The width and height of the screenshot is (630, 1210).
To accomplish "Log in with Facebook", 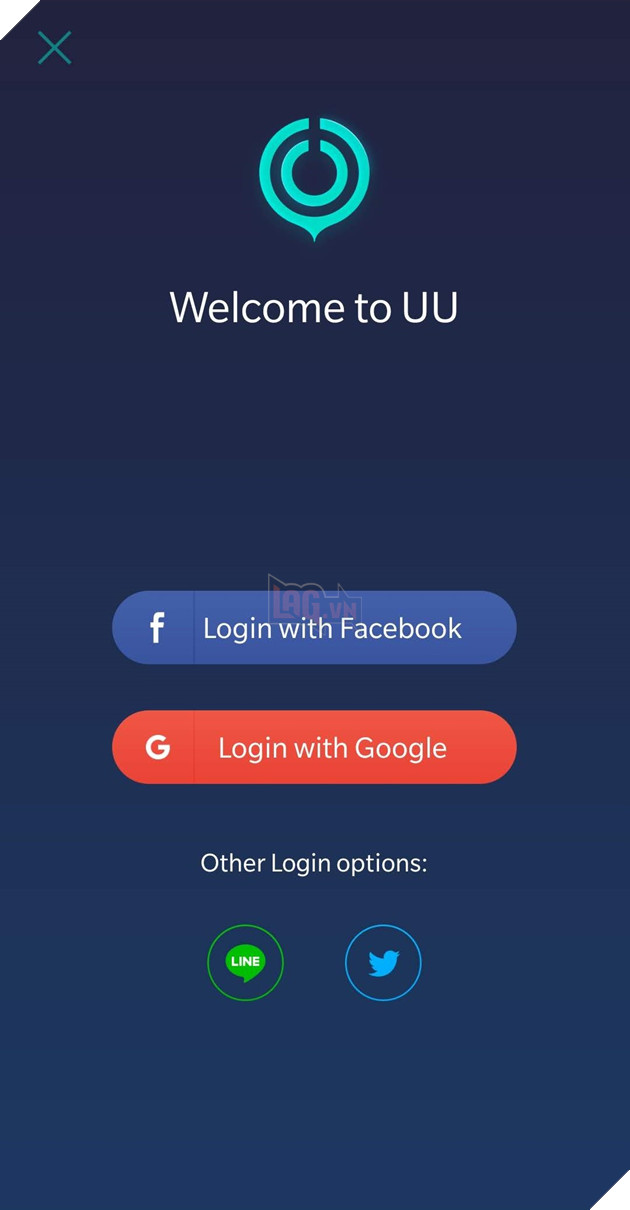I will (x=314, y=628).
